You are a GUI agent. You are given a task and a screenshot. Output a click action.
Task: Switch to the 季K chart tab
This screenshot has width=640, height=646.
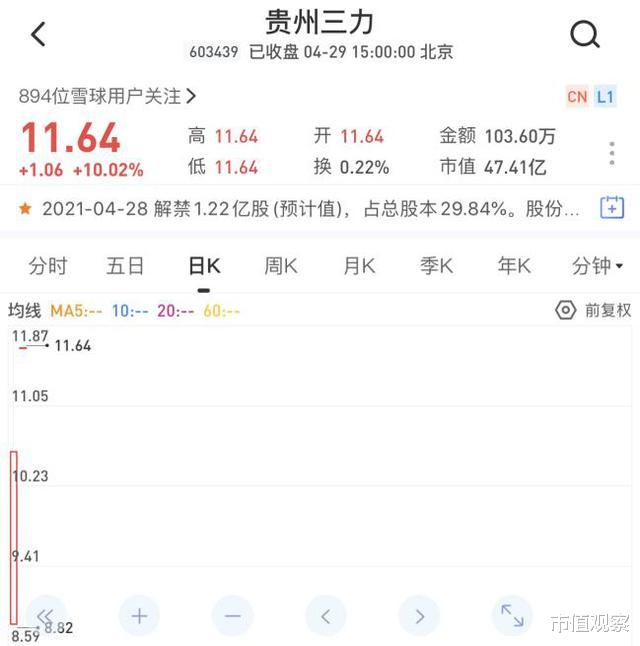[436, 266]
